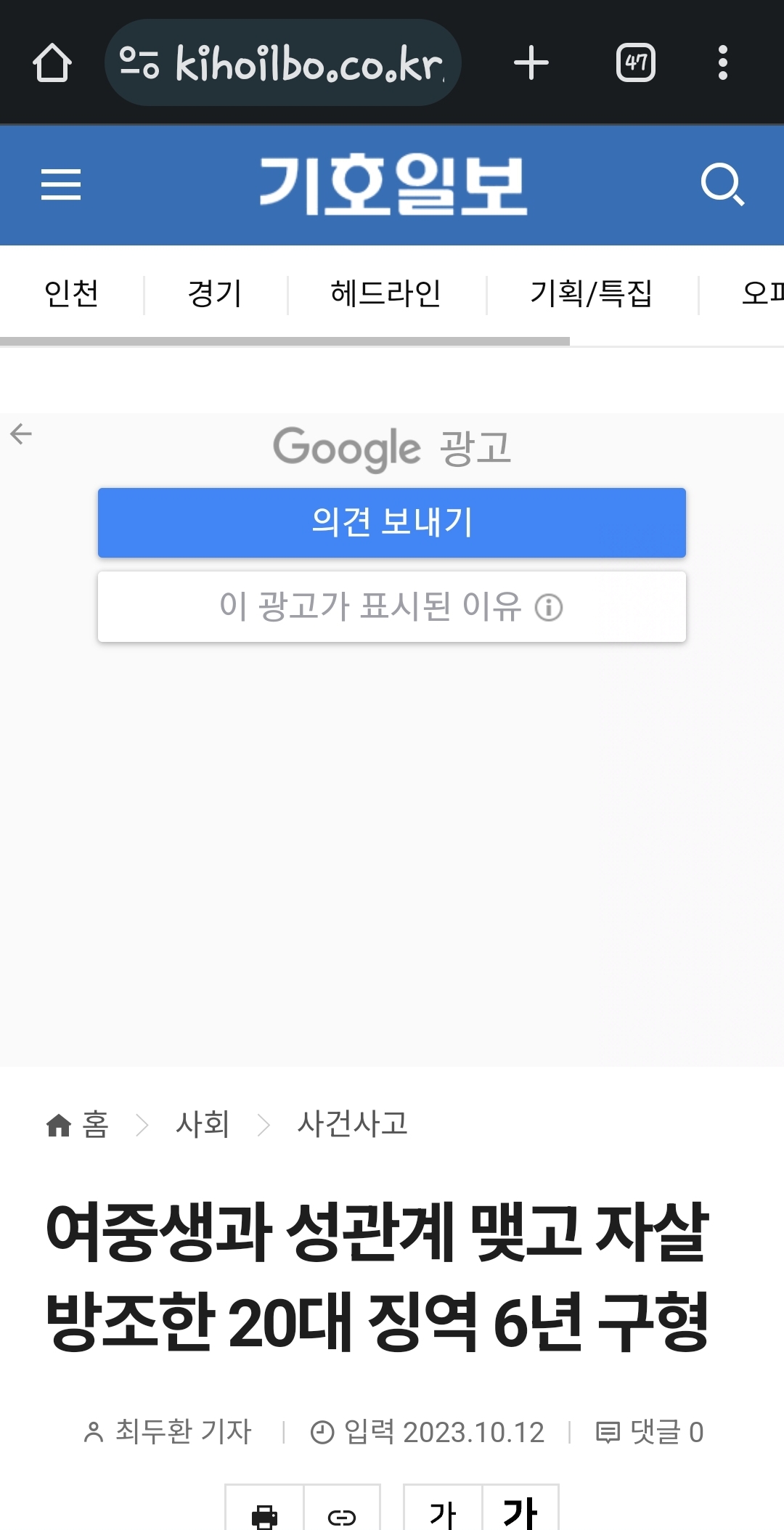The width and height of the screenshot is (784, 1530).
Task: Tap the kihoilbo.co.kr address bar
Action: (x=283, y=62)
